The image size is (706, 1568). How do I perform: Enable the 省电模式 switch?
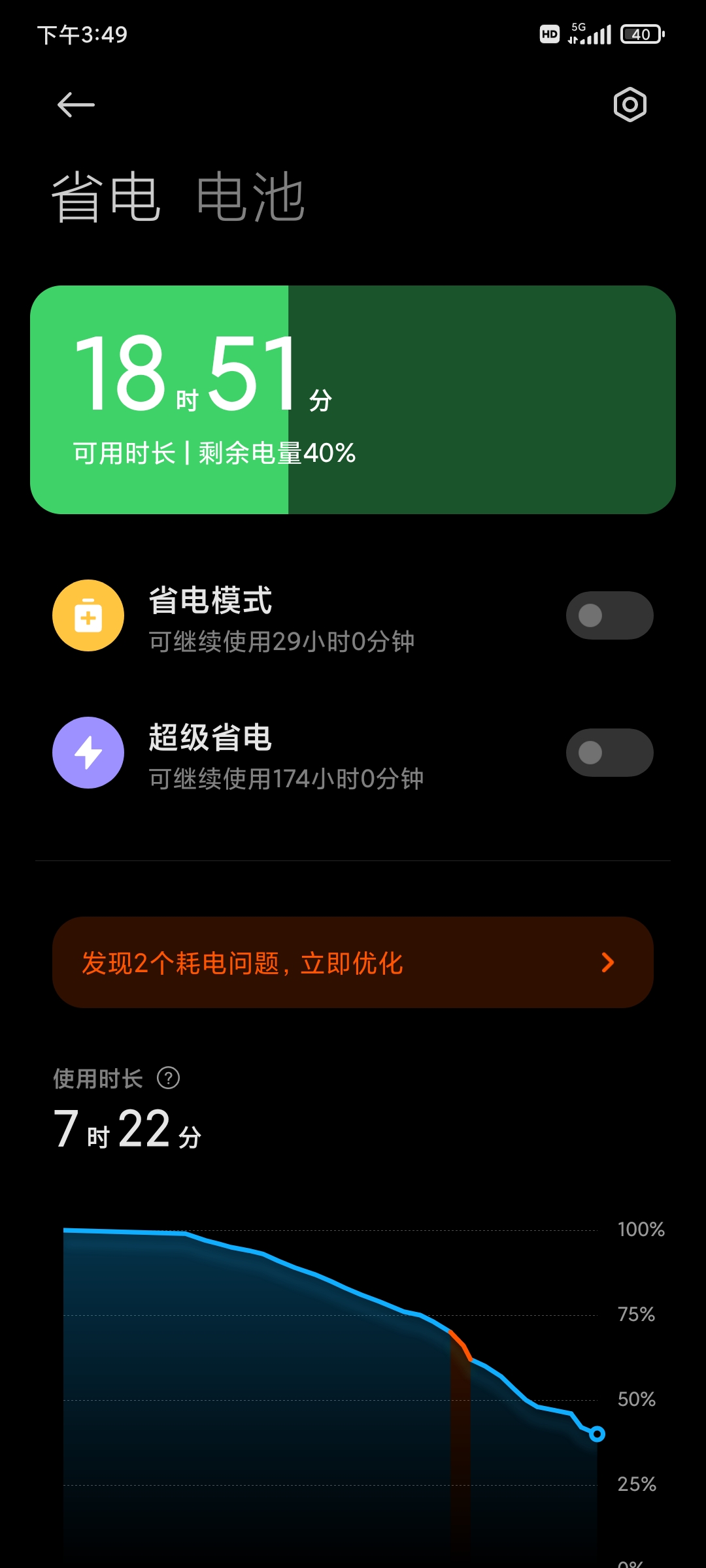[609, 615]
